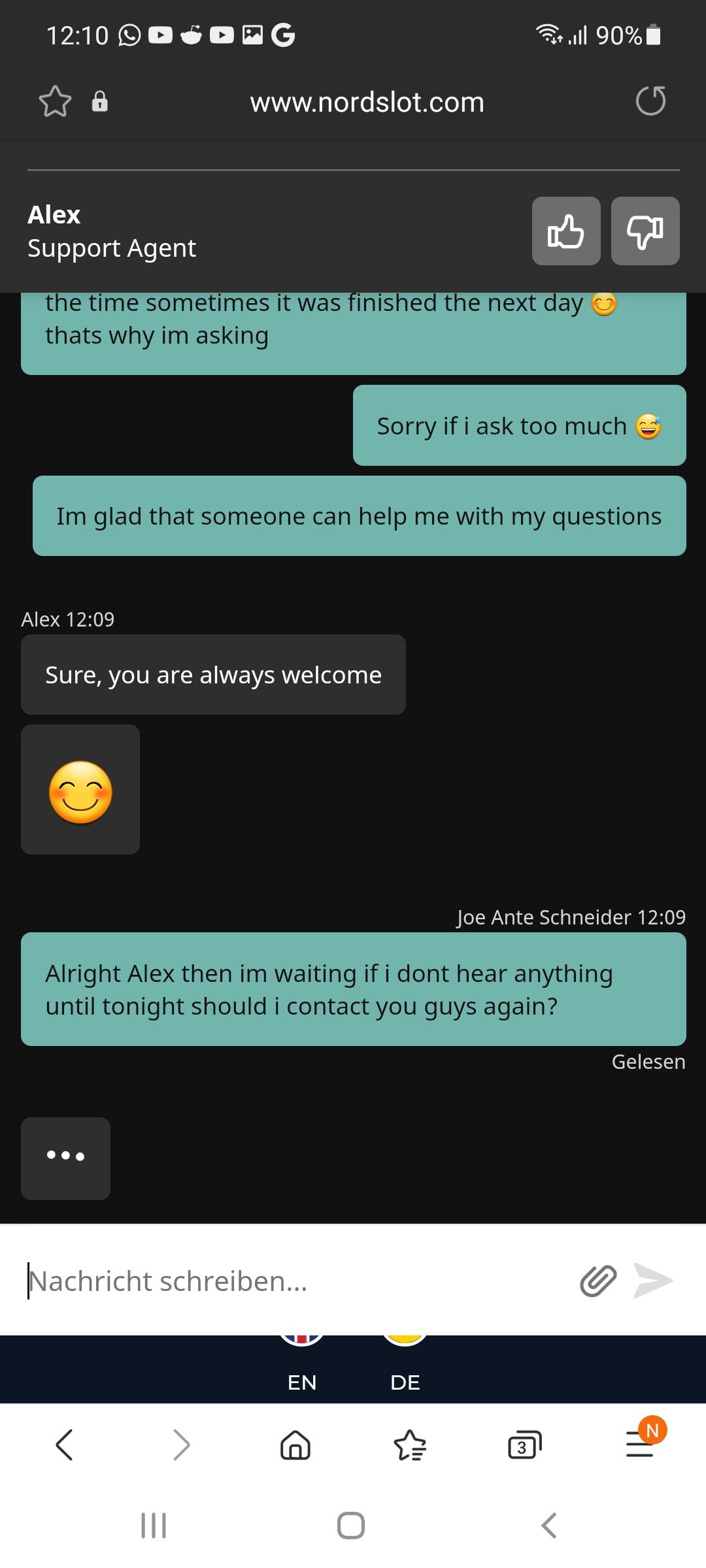The width and height of the screenshot is (706, 1568).
Task: Open the browser bookmarks list
Action: [410, 1445]
